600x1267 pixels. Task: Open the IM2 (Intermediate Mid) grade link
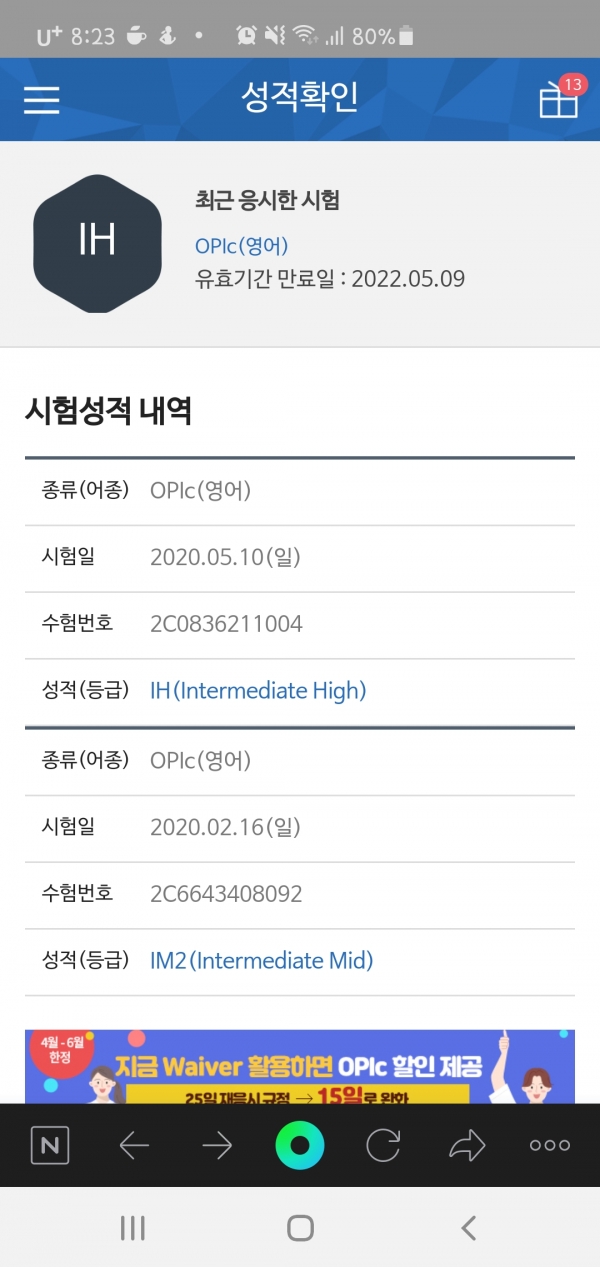261,960
